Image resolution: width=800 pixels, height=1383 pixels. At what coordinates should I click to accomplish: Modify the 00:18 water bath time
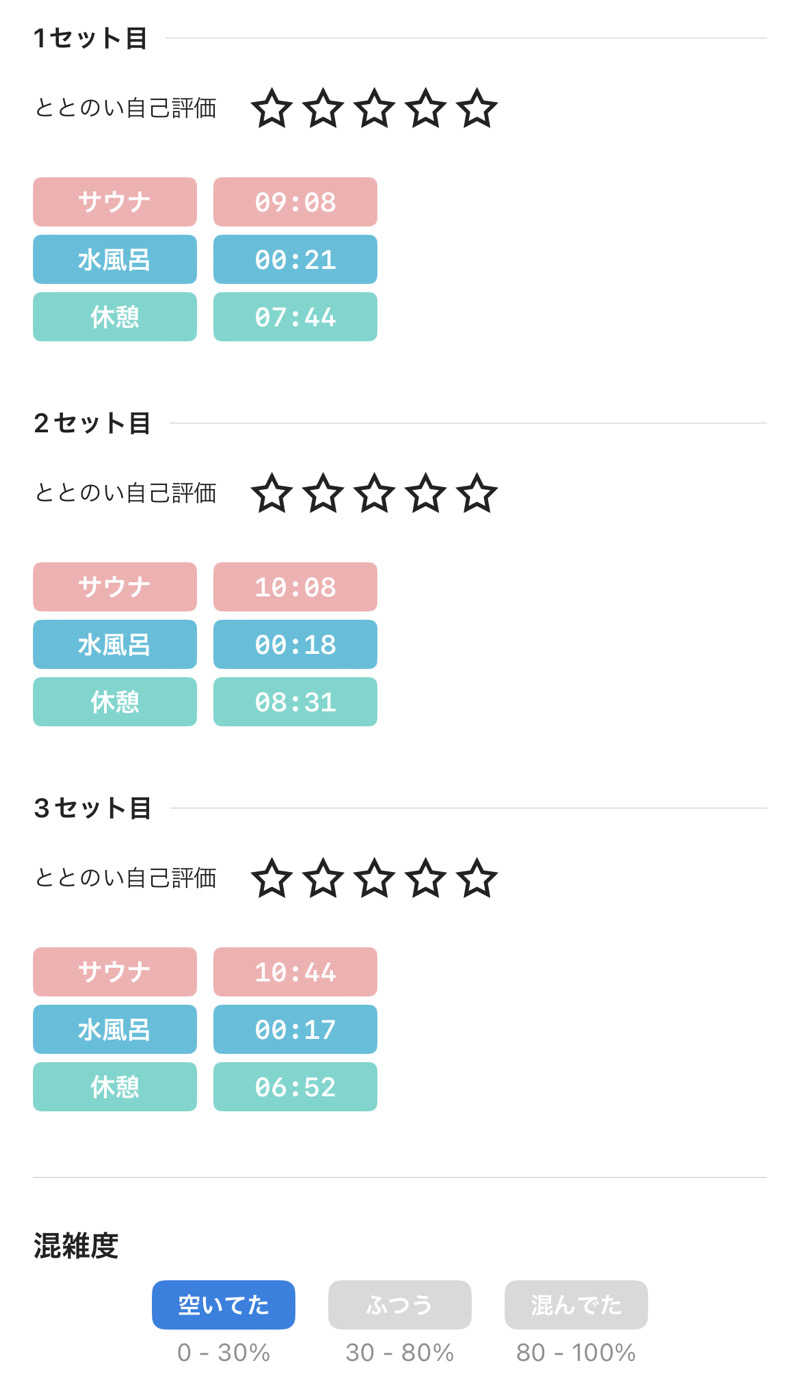[295, 645]
